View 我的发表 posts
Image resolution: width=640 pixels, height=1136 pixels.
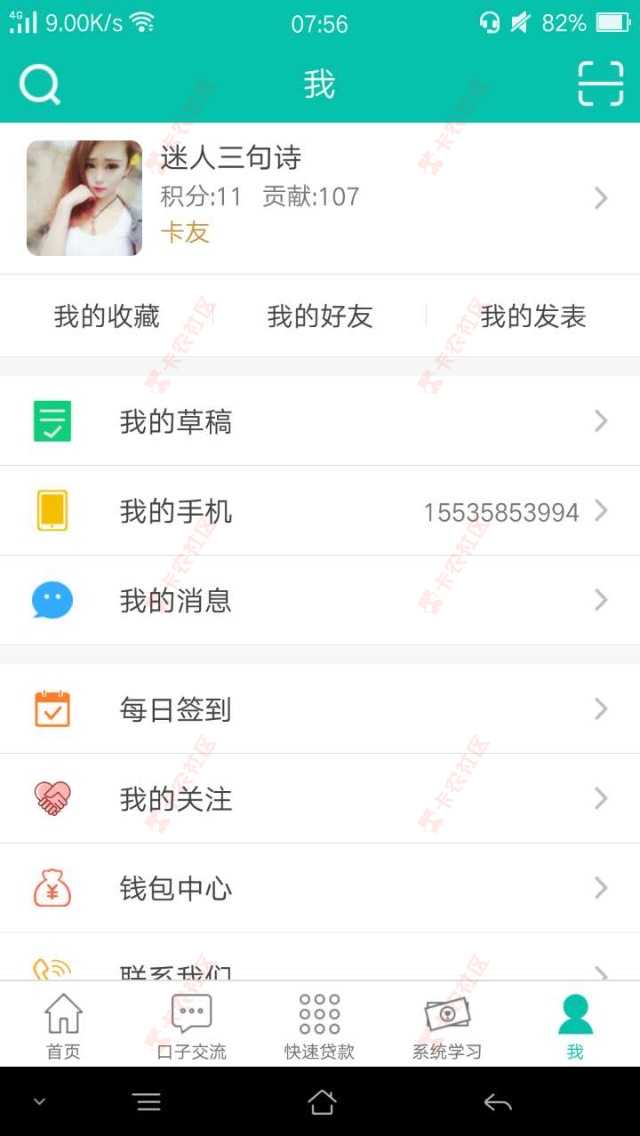click(533, 317)
